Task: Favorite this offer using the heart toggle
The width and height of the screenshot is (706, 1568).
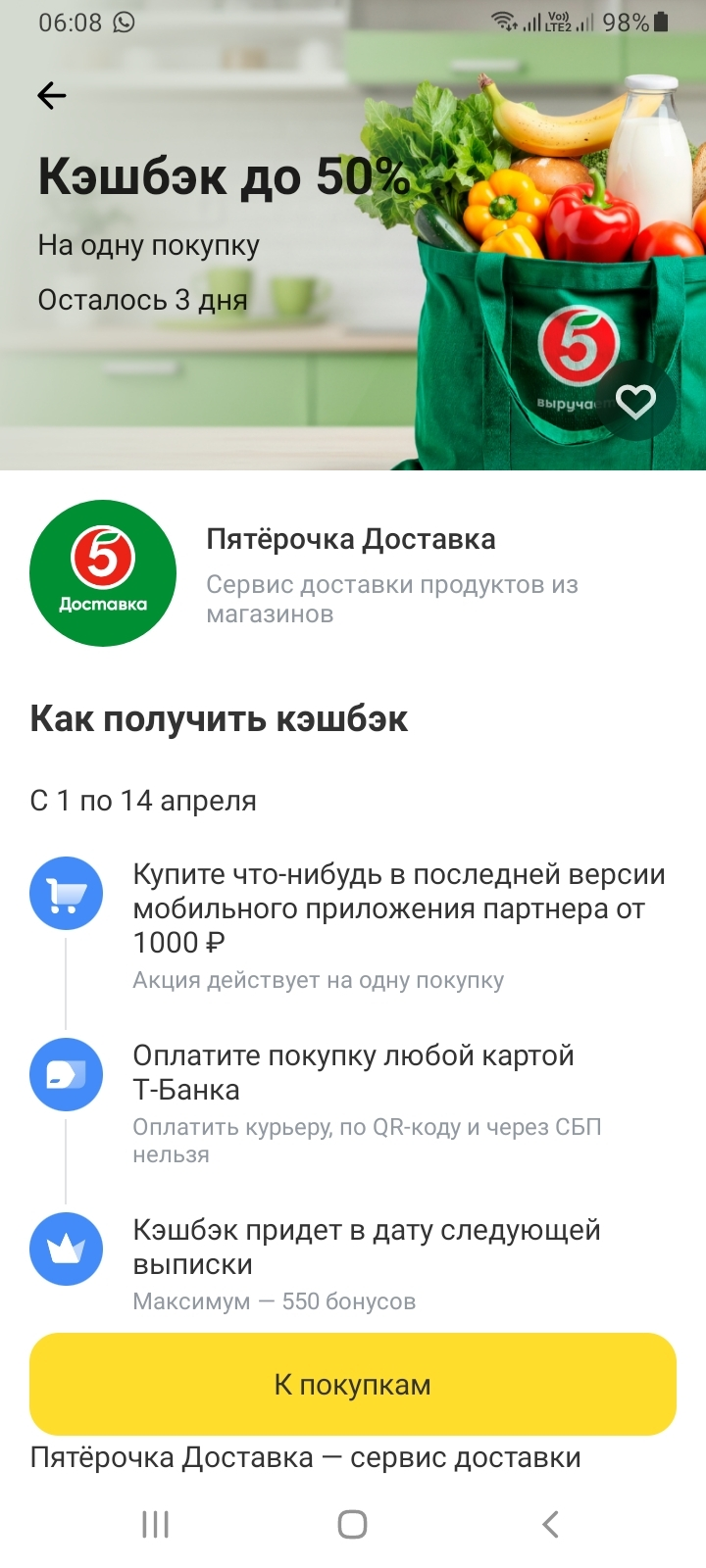Action: click(635, 400)
